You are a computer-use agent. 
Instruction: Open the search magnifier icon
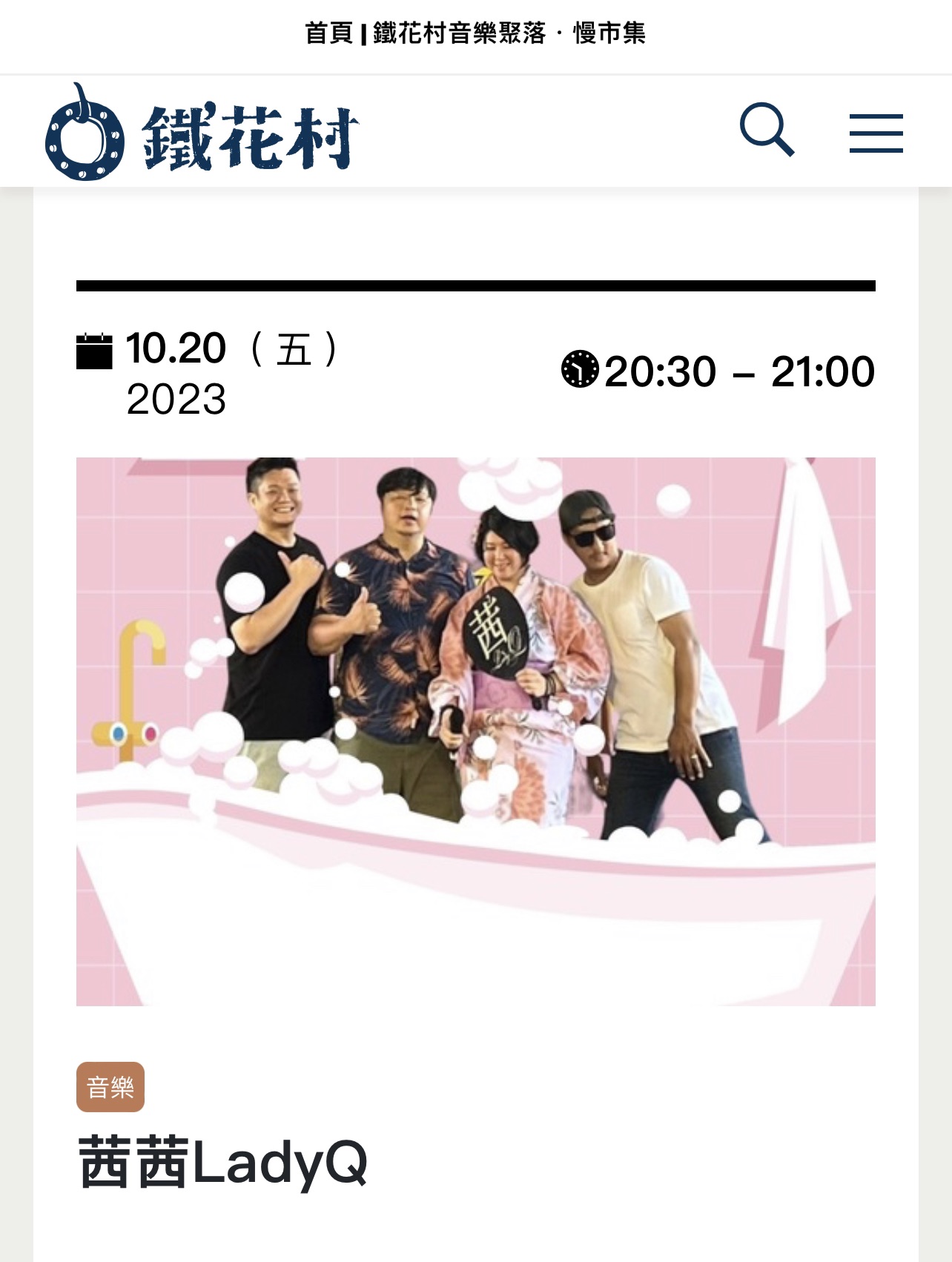(767, 131)
